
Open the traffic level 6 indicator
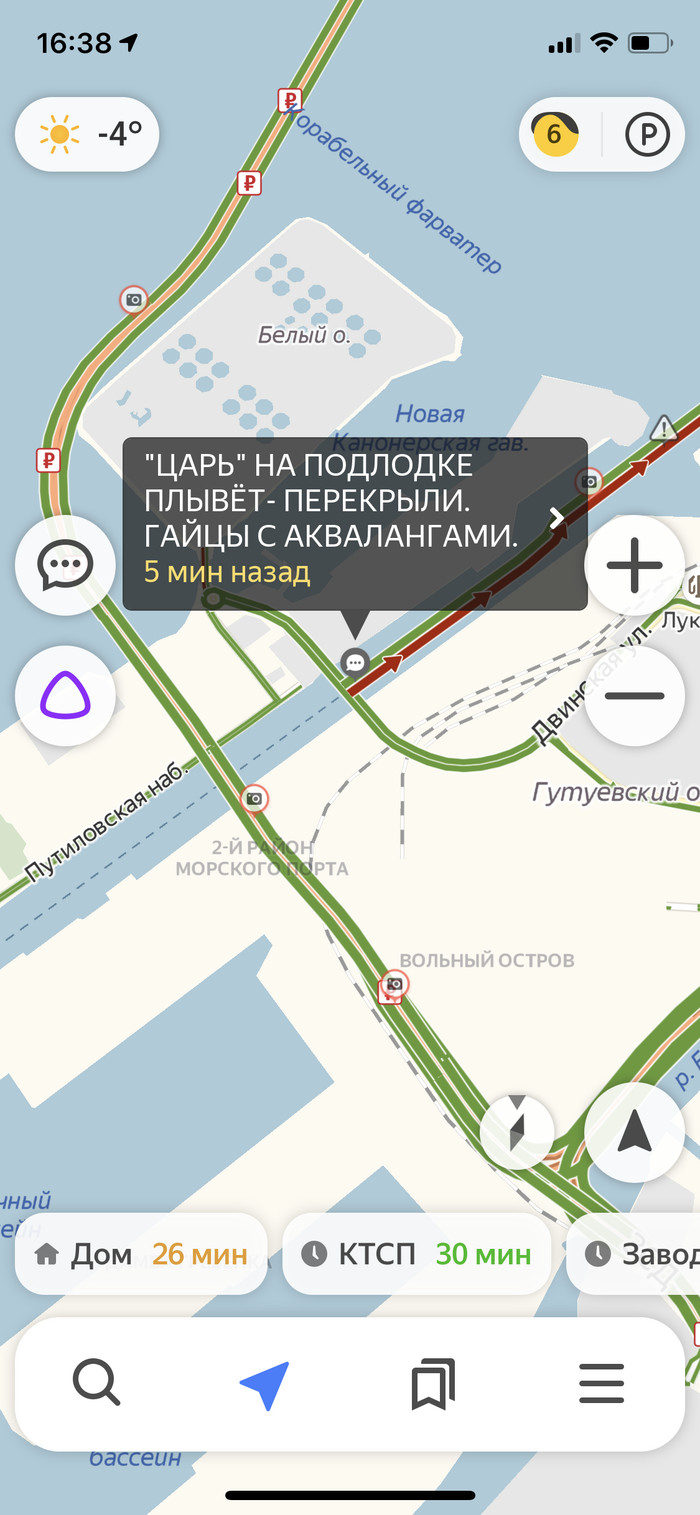[555, 134]
